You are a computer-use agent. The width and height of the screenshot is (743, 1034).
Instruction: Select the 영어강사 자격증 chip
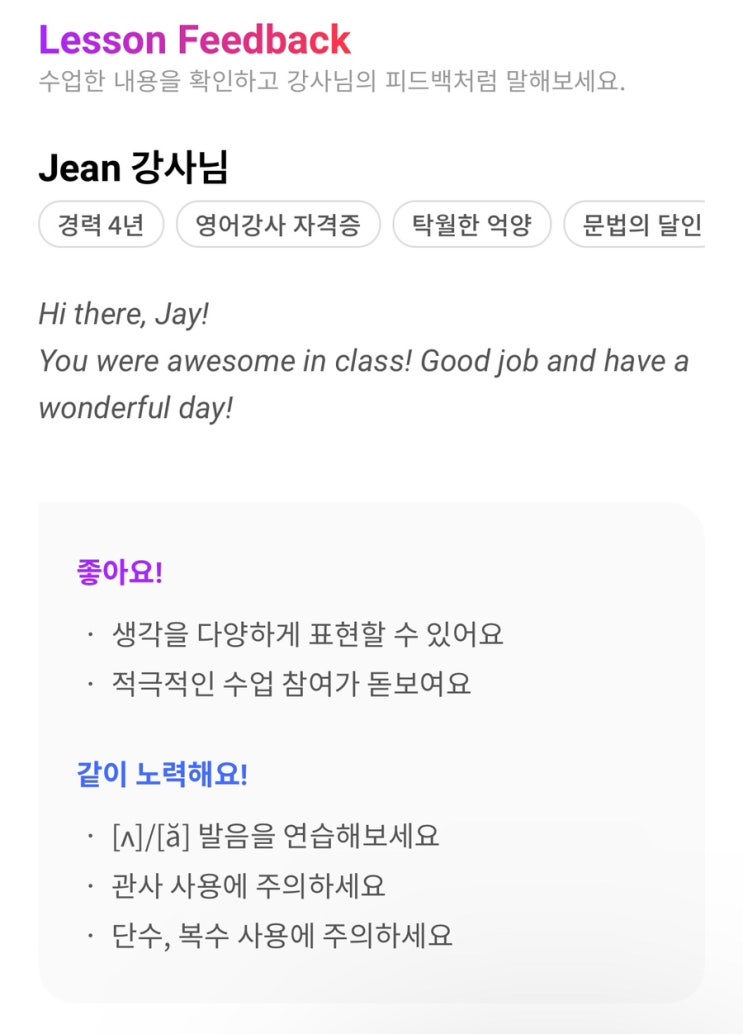coord(278,225)
